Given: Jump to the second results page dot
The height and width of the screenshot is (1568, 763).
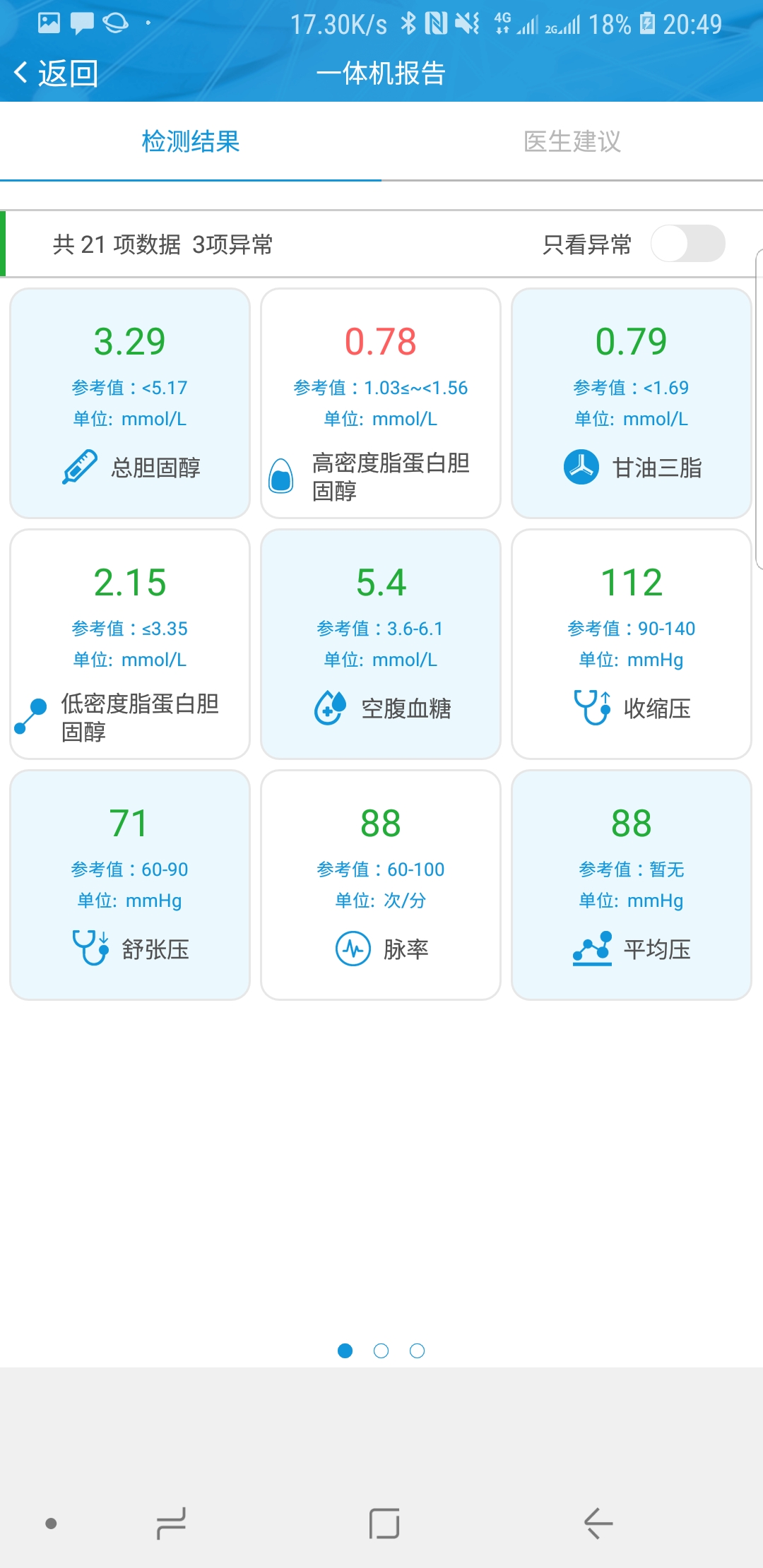Looking at the screenshot, I should 381,1351.
